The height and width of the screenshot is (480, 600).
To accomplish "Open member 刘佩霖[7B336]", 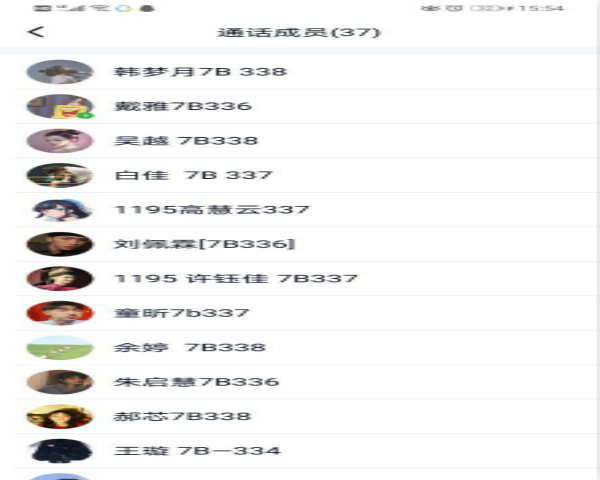I will 205,244.
